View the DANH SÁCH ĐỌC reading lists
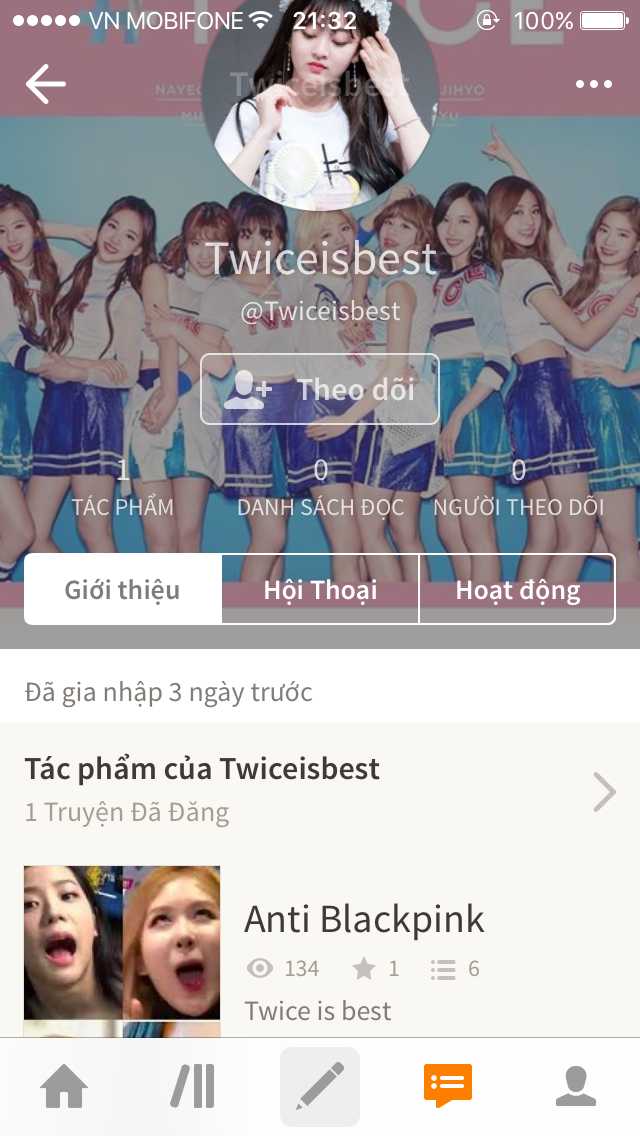Viewport: 640px width, 1136px height. [x=320, y=489]
